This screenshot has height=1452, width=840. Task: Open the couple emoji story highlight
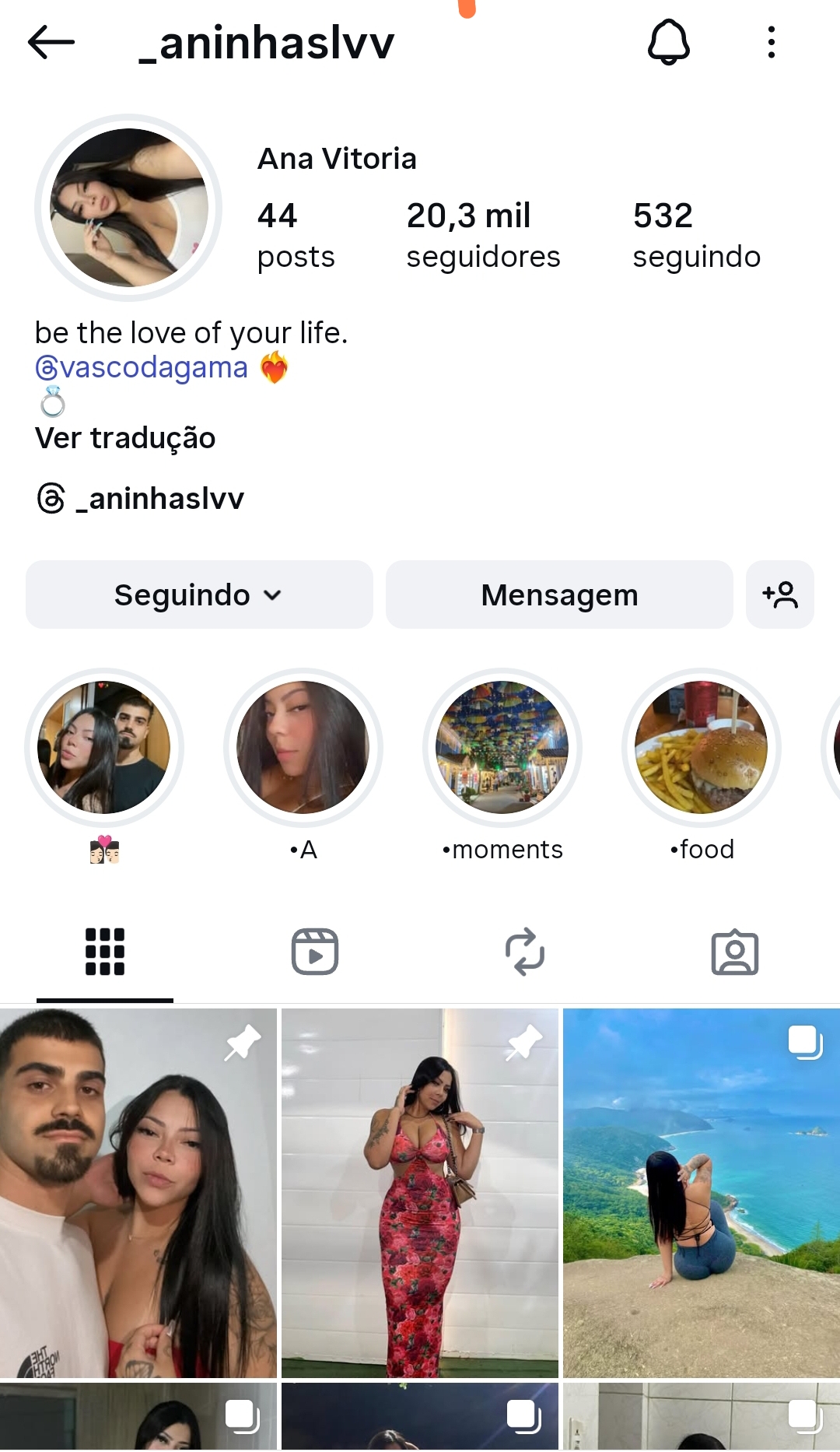coord(104,748)
